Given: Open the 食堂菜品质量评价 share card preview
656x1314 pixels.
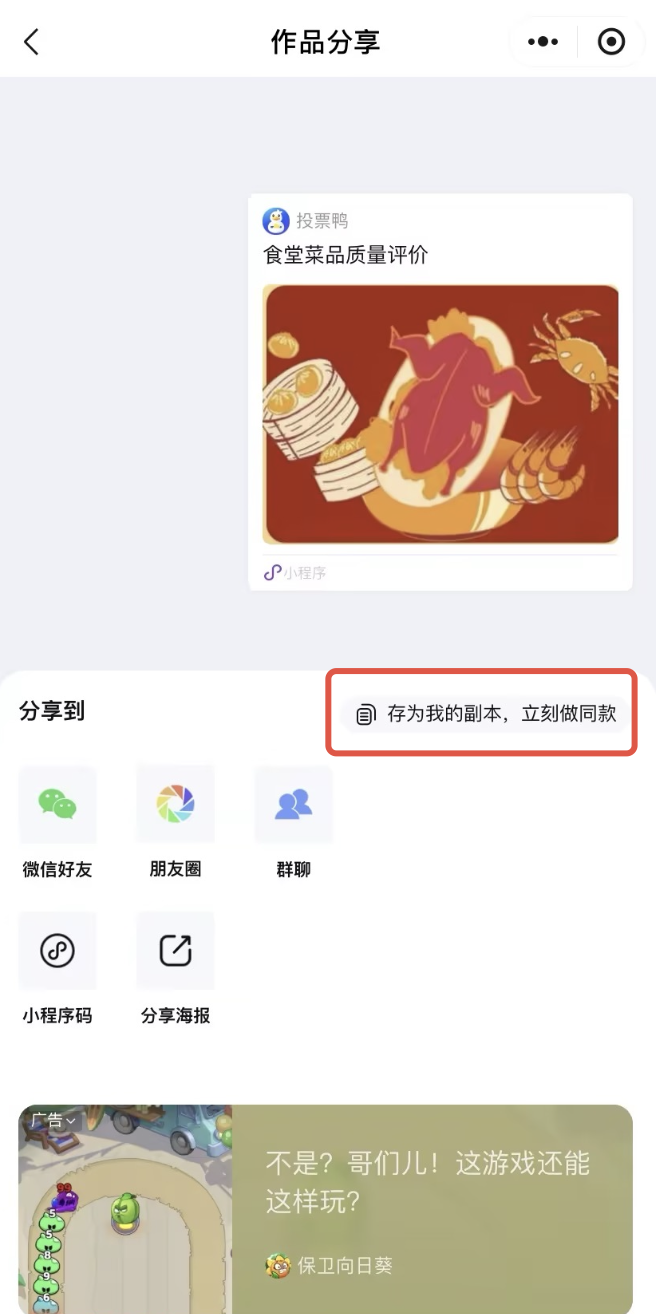Looking at the screenshot, I should (x=440, y=392).
